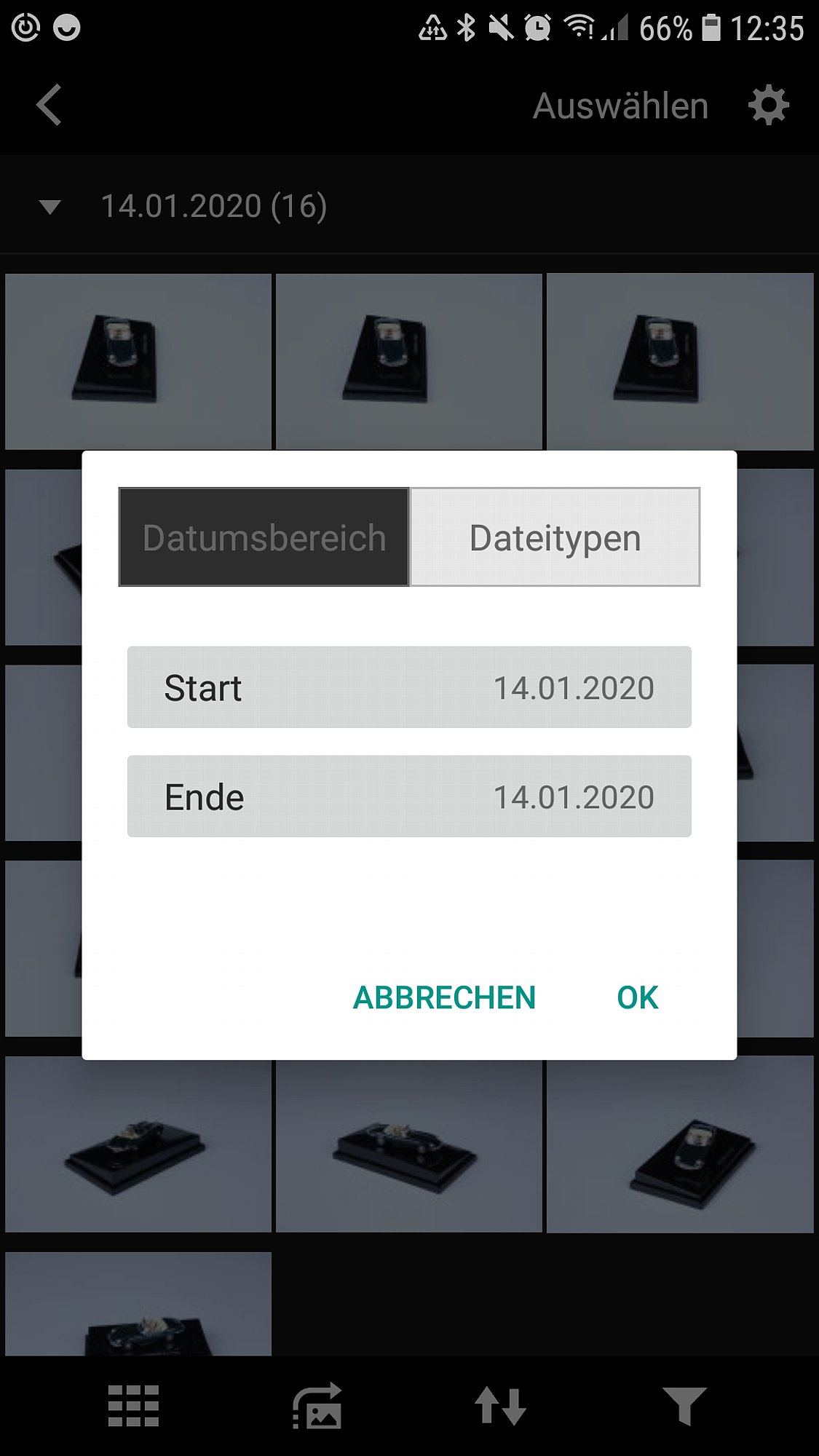Open the filter funnel icon
The height and width of the screenshot is (1456, 819).
[x=684, y=1406]
